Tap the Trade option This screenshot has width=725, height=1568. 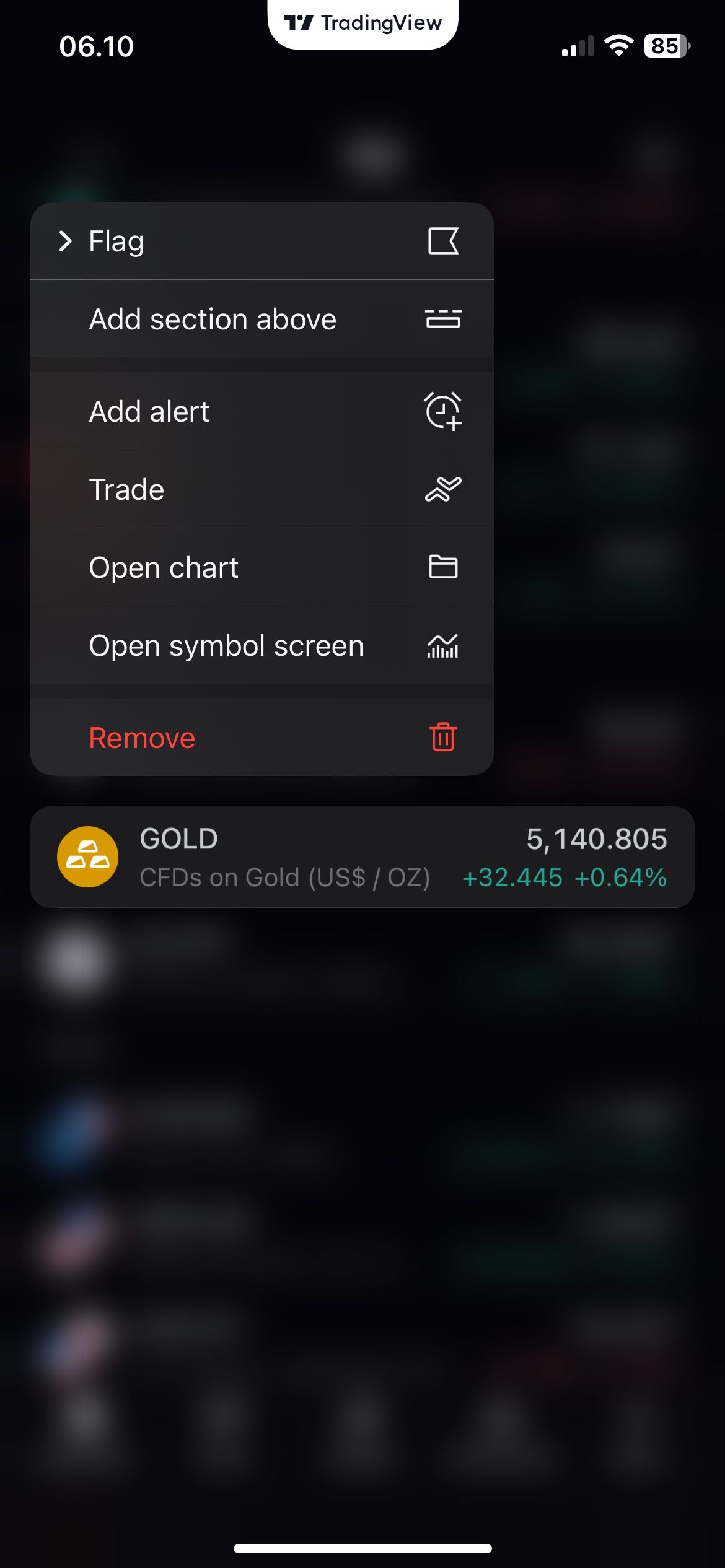[260, 489]
